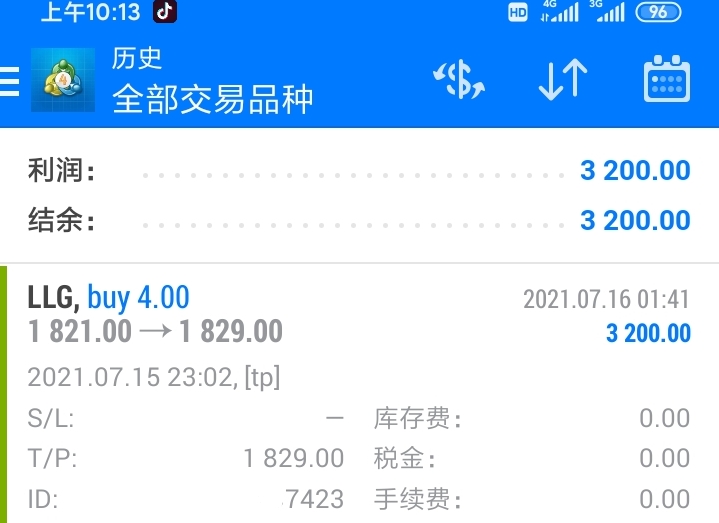Open the calendar date range picker
Image resolution: width=719 pixels, height=523 pixels.
666,80
